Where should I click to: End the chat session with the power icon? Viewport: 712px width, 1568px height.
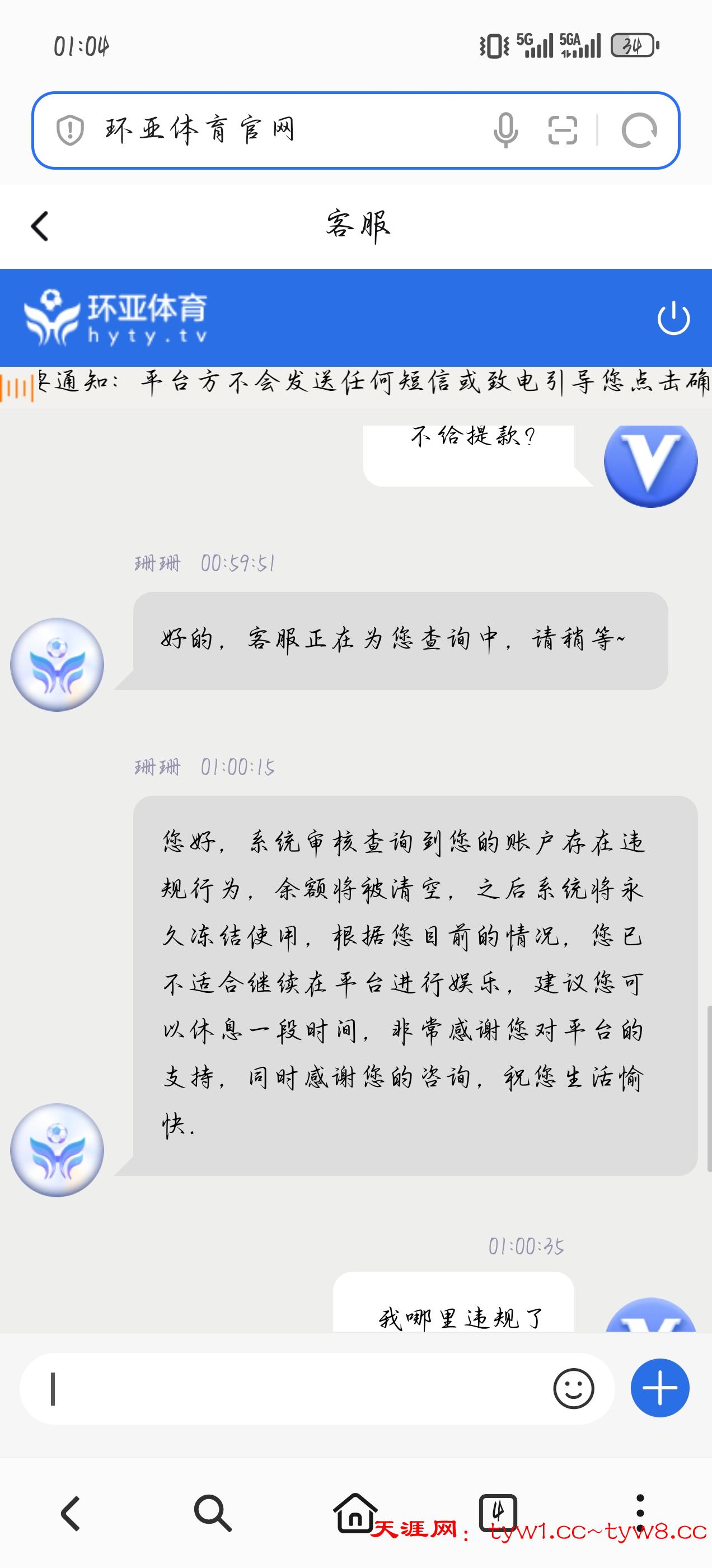tap(674, 318)
